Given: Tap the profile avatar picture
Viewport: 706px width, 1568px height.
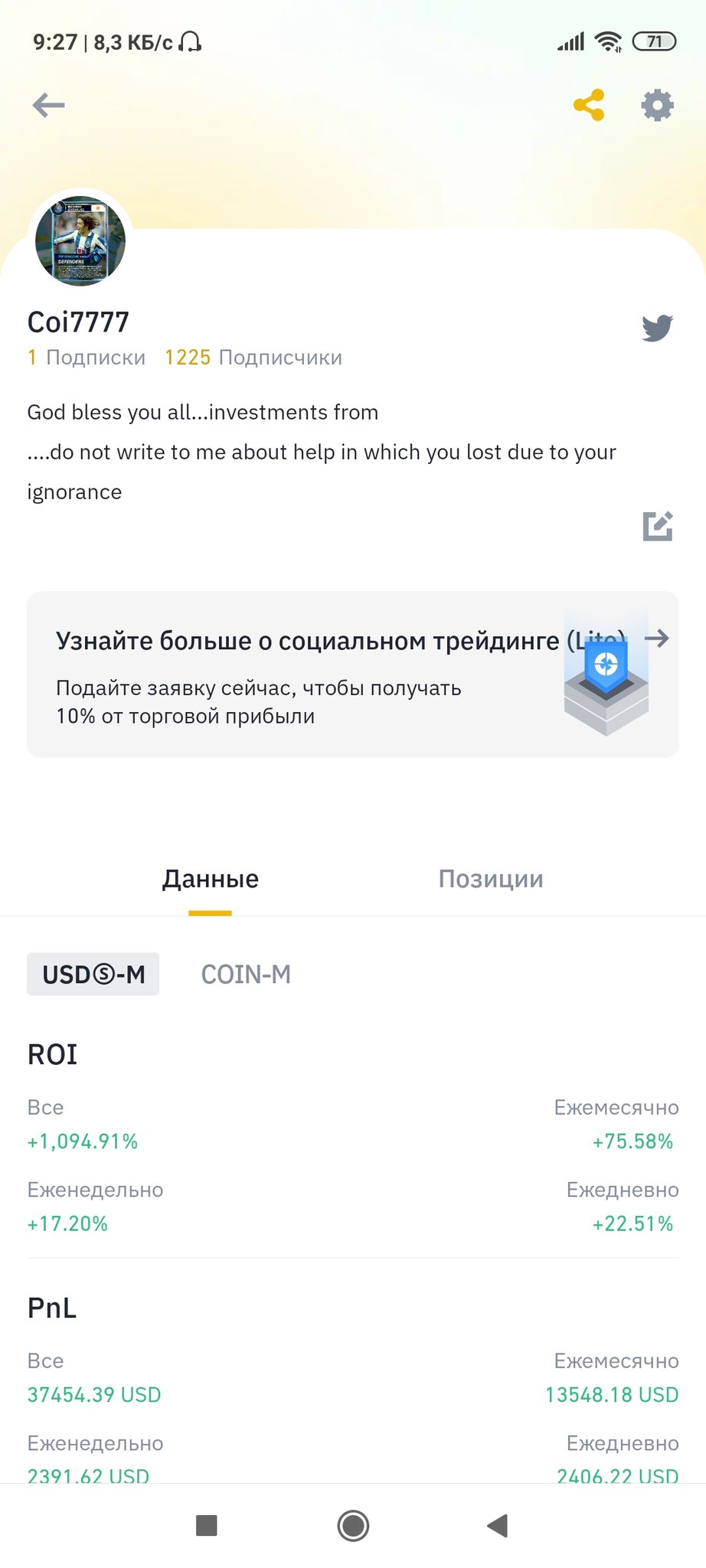Looking at the screenshot, I should (80, 241).
